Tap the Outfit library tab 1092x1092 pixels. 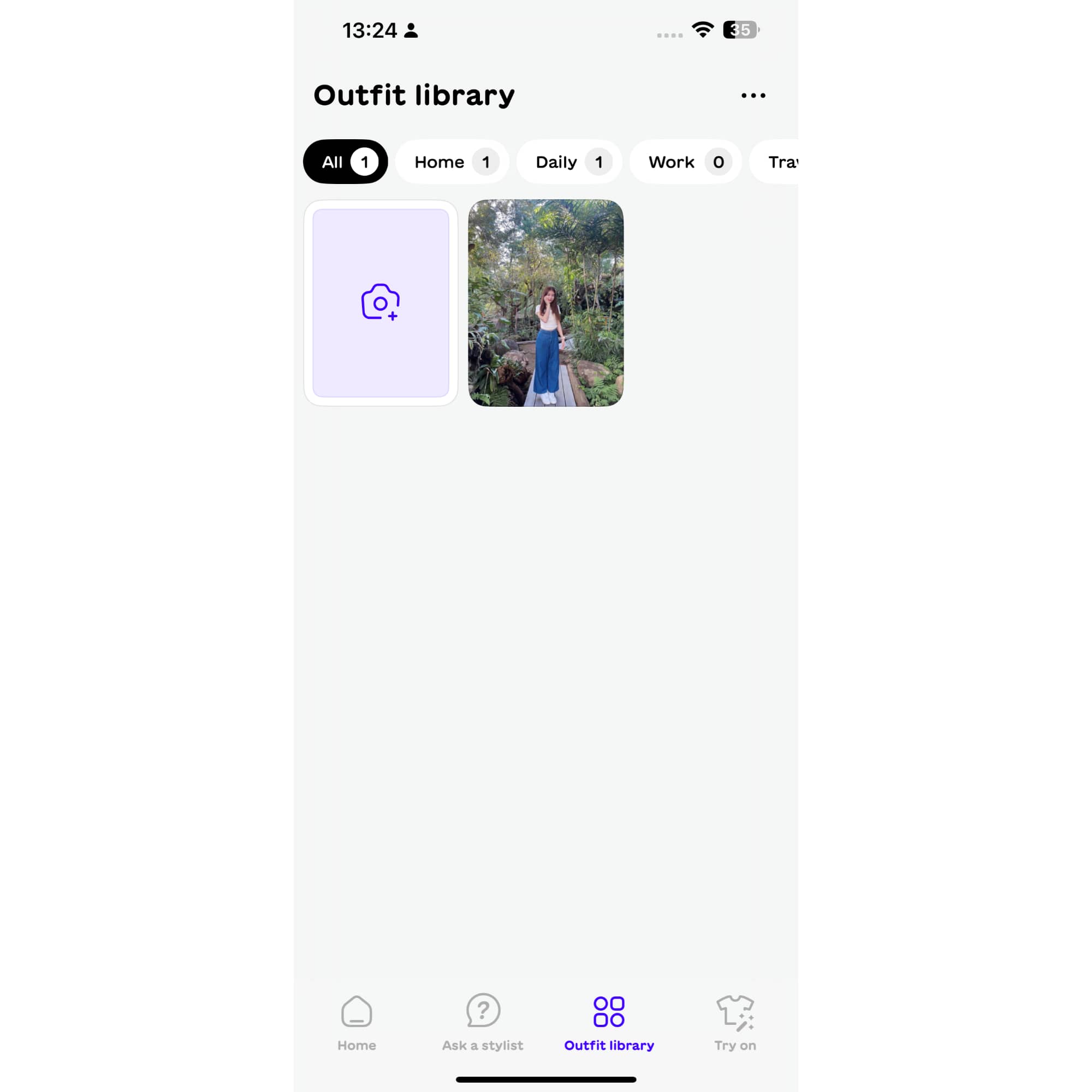point(609,1023)
